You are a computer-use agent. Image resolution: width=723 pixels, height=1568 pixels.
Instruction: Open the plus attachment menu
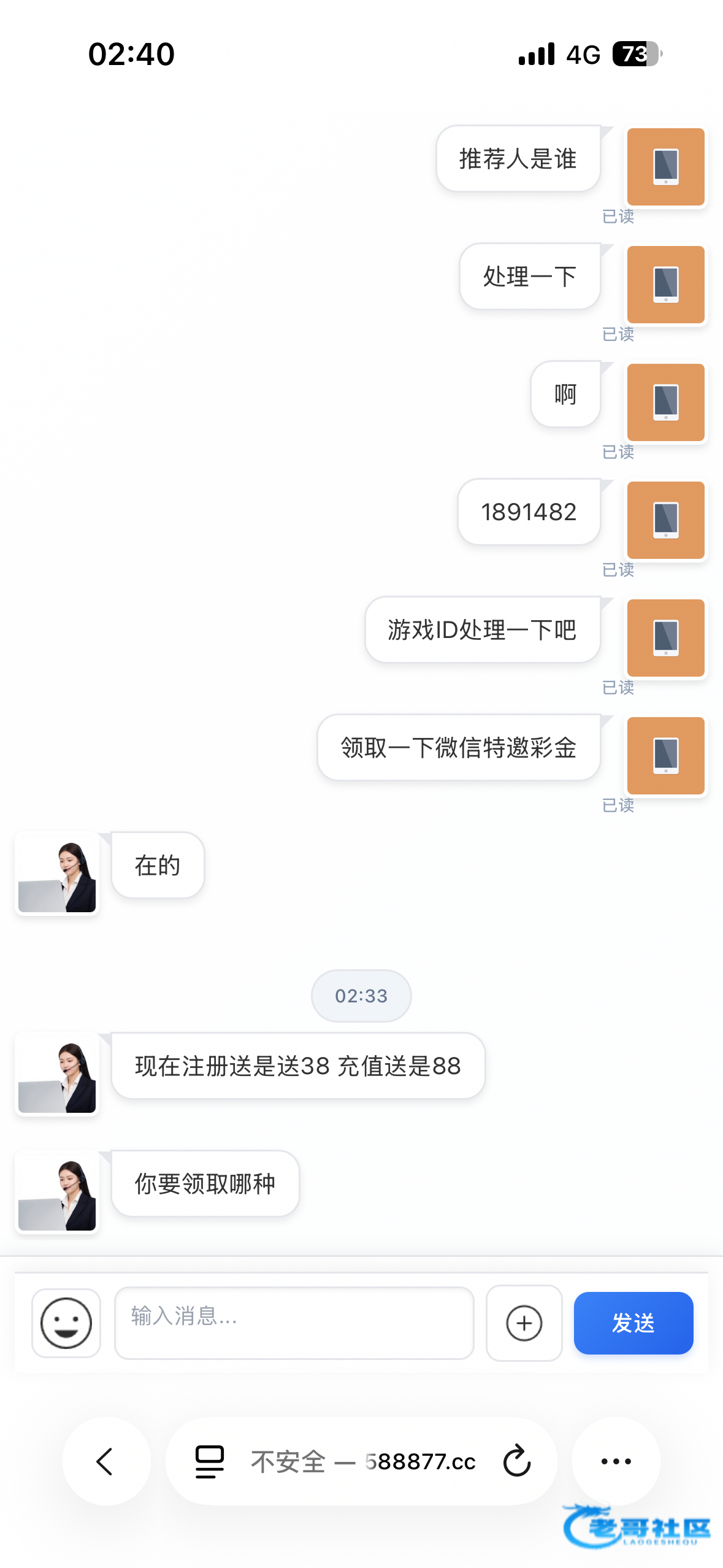tap(524, 1323)
